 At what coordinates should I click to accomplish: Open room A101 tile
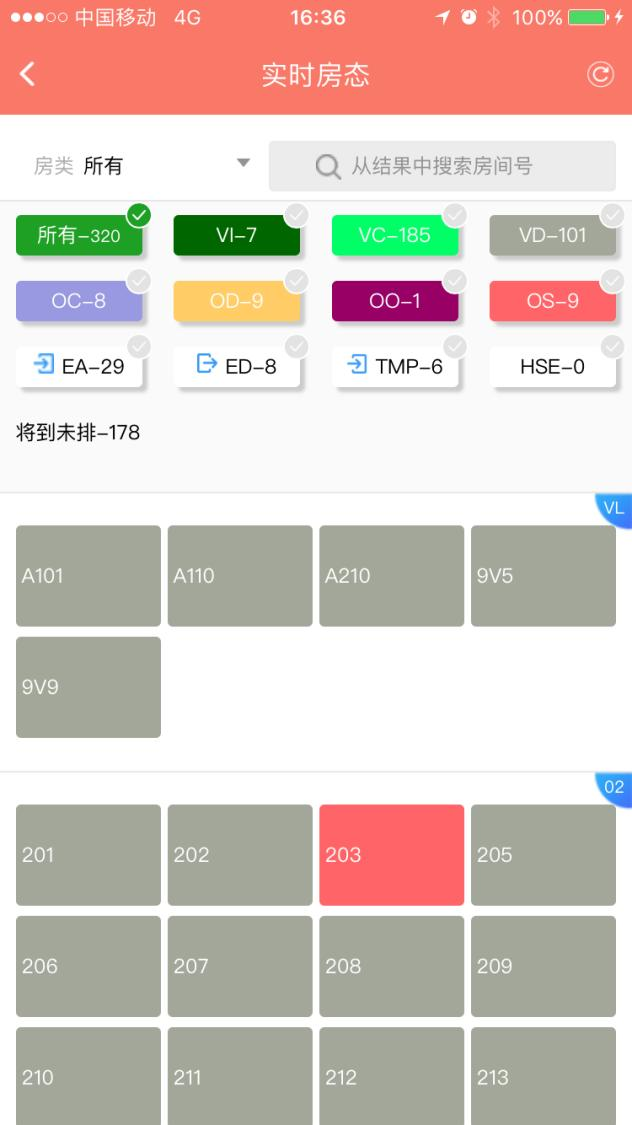click(88, 575)
